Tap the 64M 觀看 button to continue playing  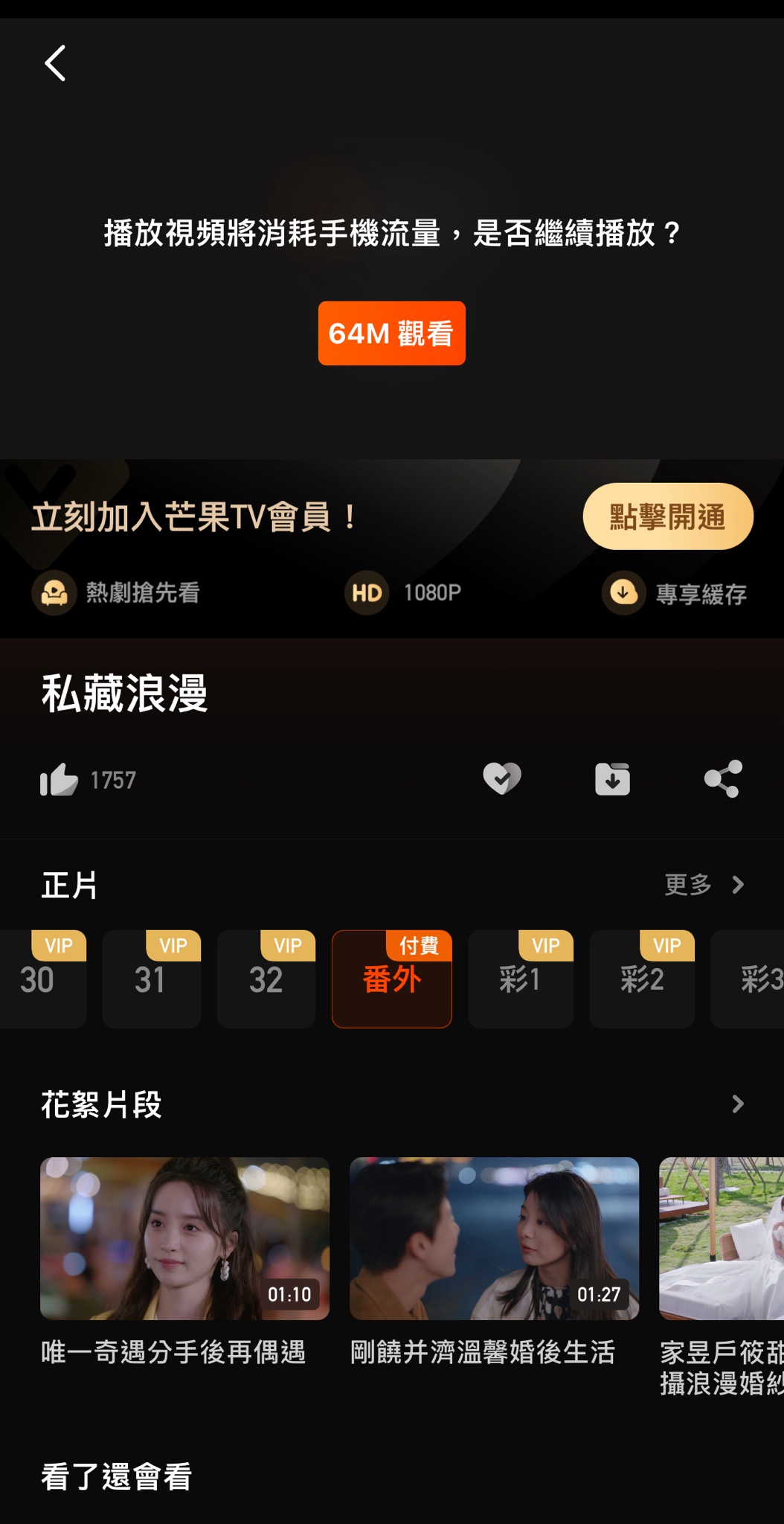(x=392, y=333)
